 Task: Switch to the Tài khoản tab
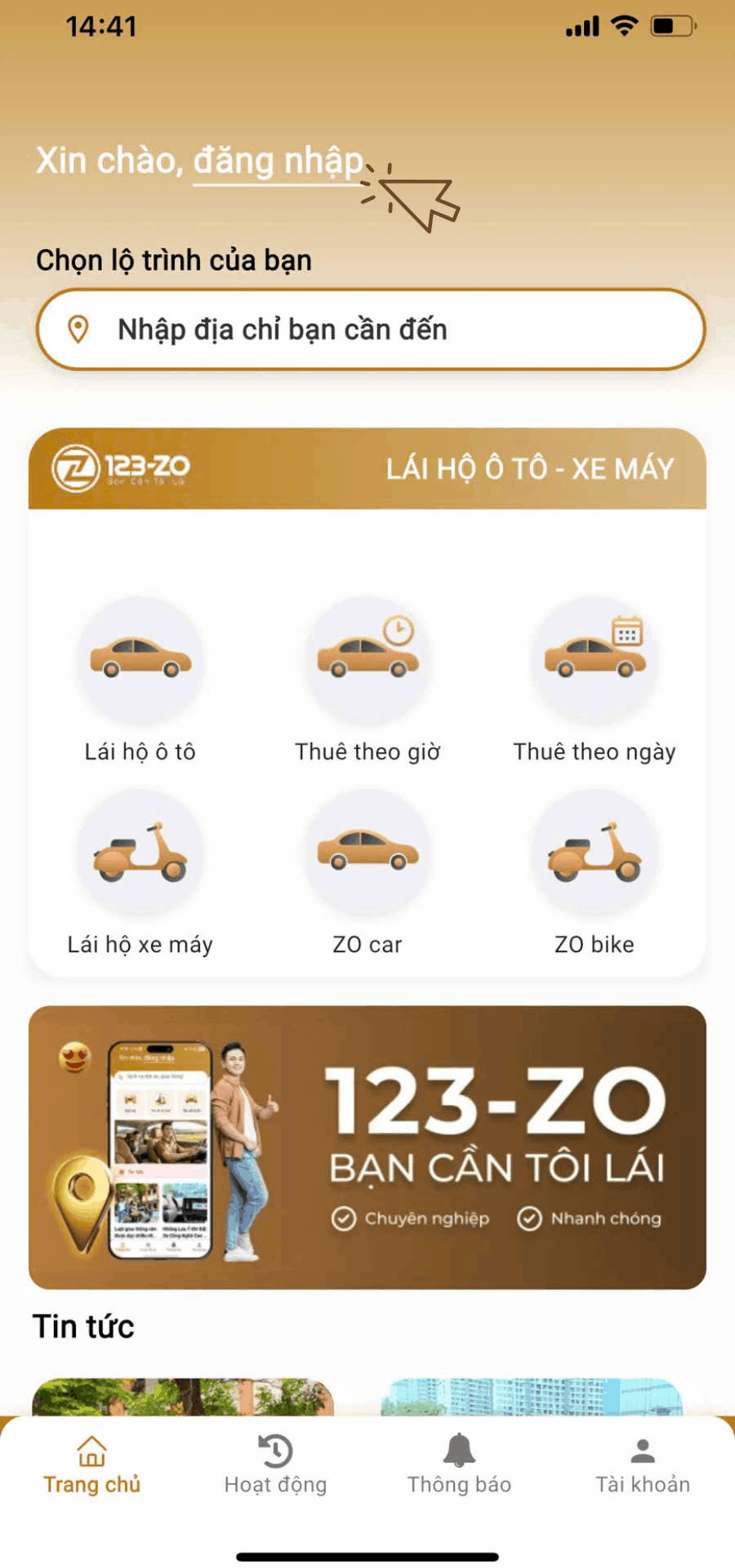tap(643, 1465)
